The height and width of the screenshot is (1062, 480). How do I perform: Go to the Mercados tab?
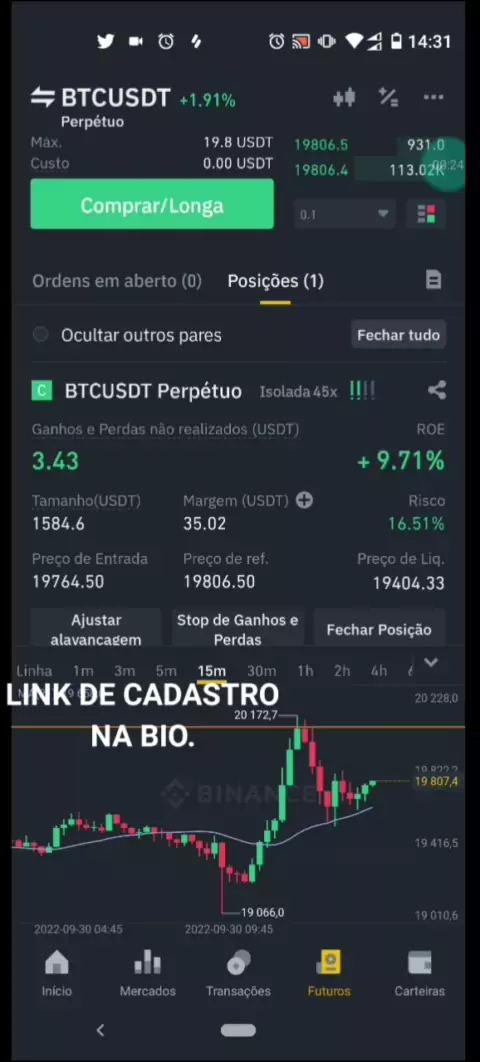[x=148, y=973]
